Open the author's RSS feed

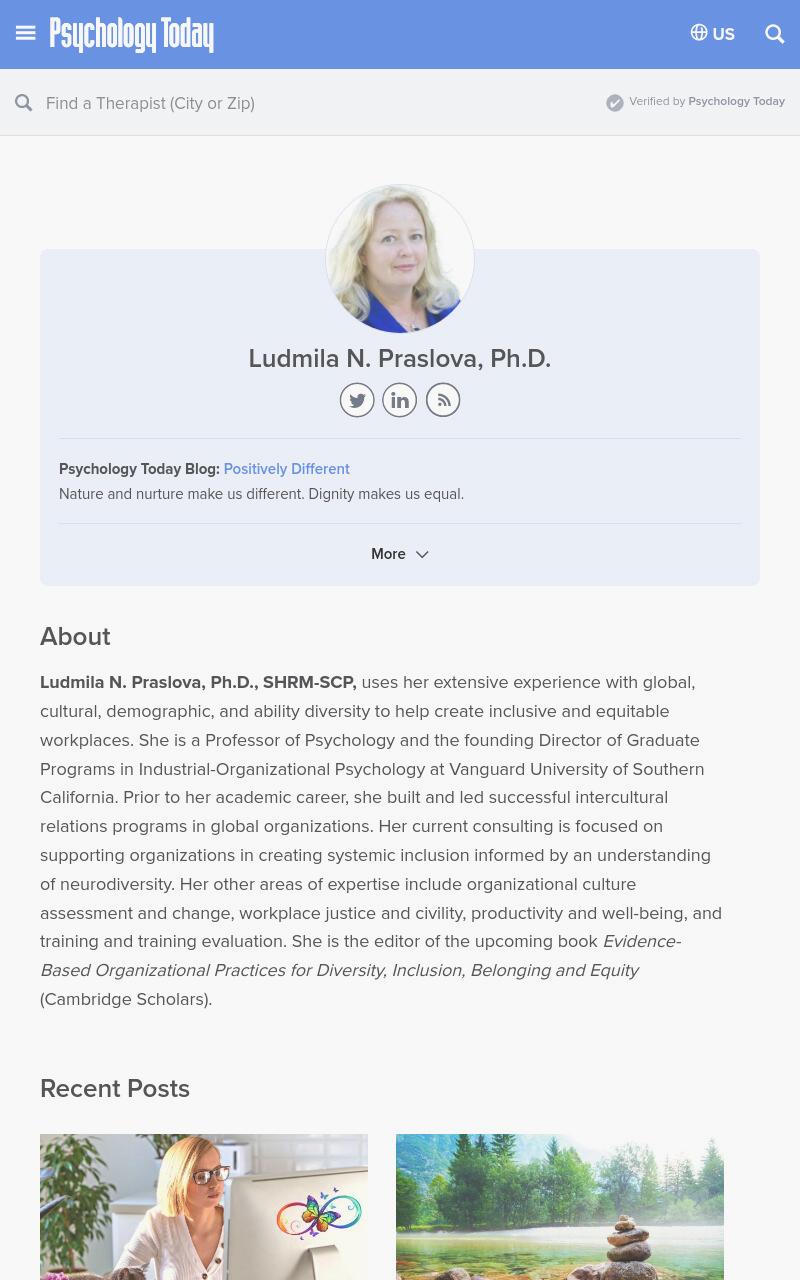coord(443,400)
